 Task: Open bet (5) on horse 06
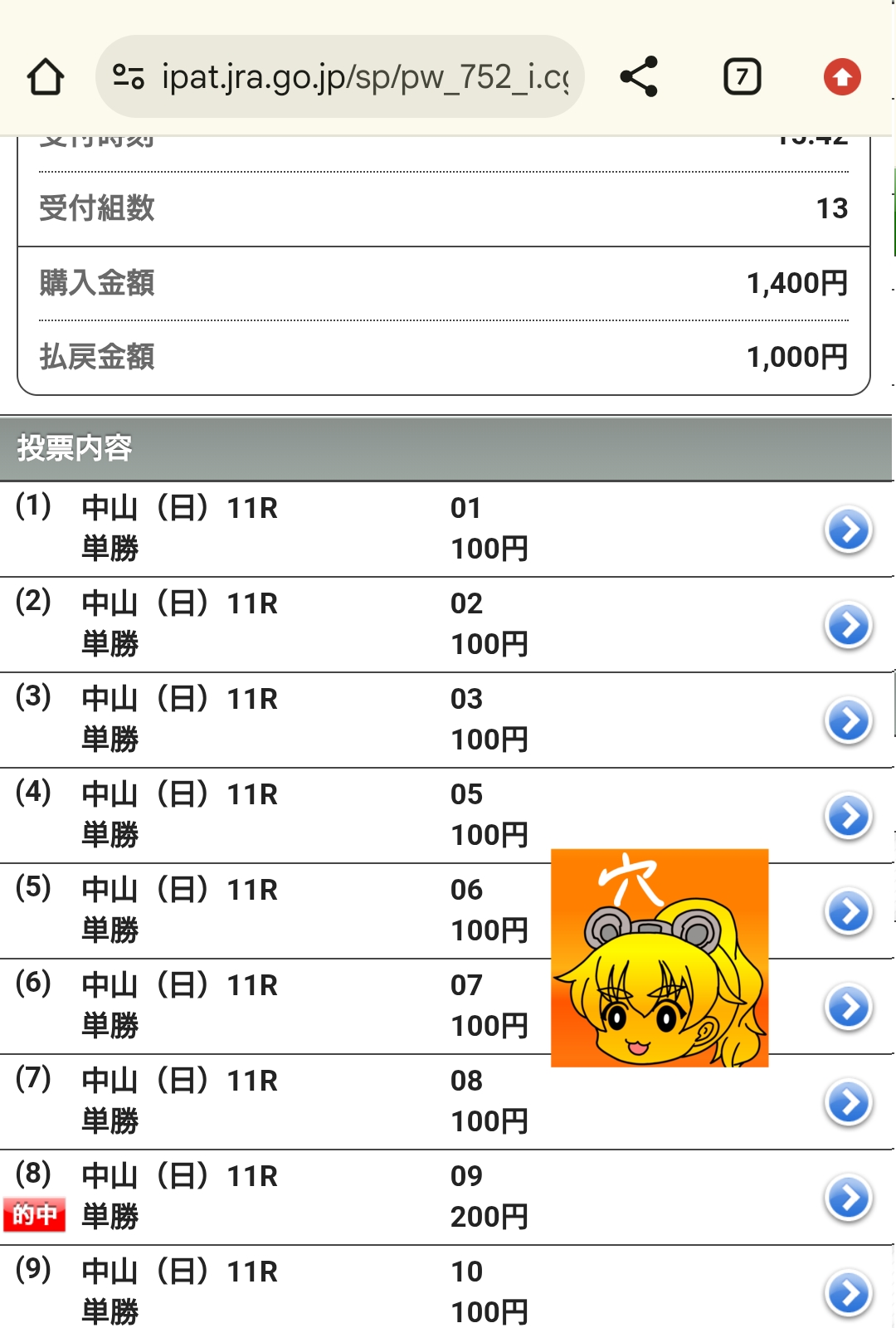pyautogui.click(x=848, y=911)
